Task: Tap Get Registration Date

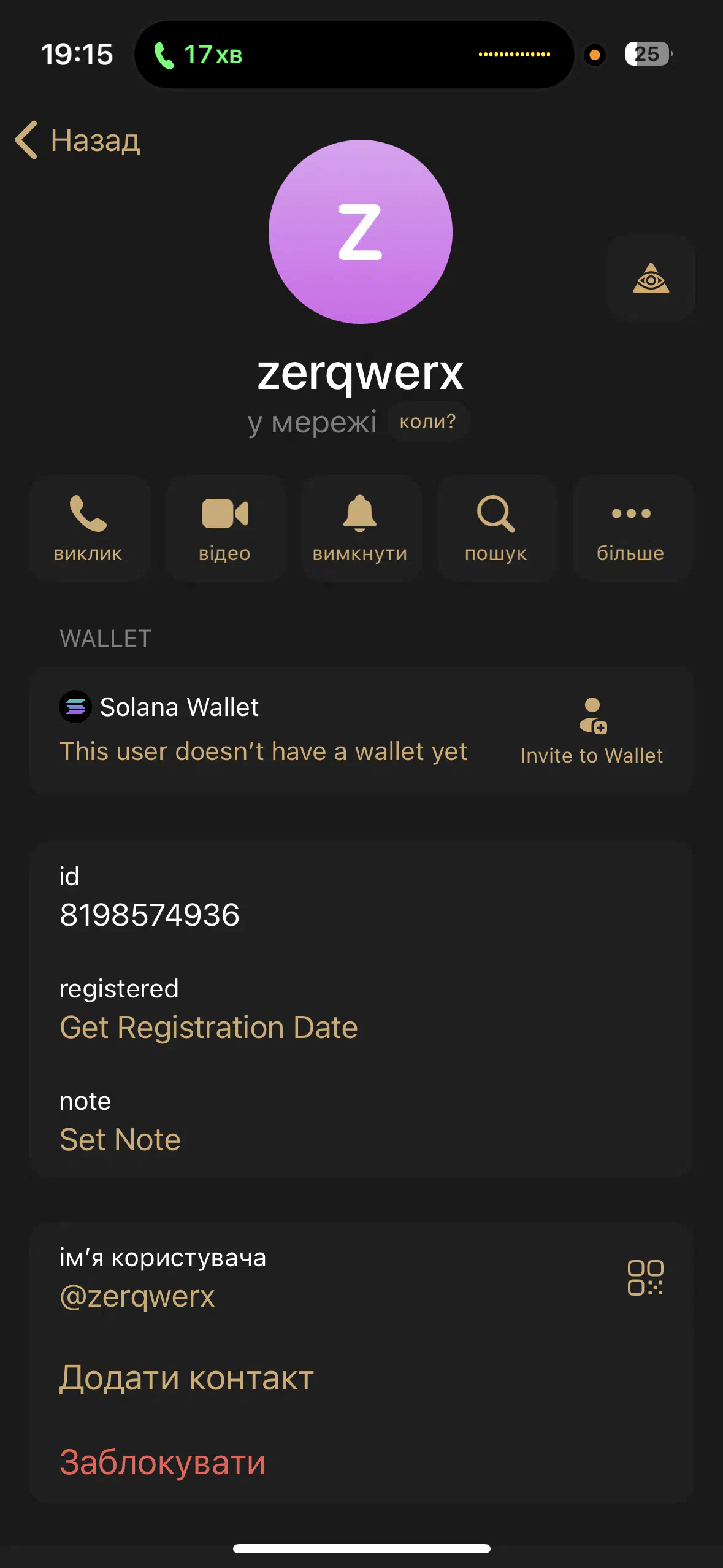Action: (x=208, y=1027)
